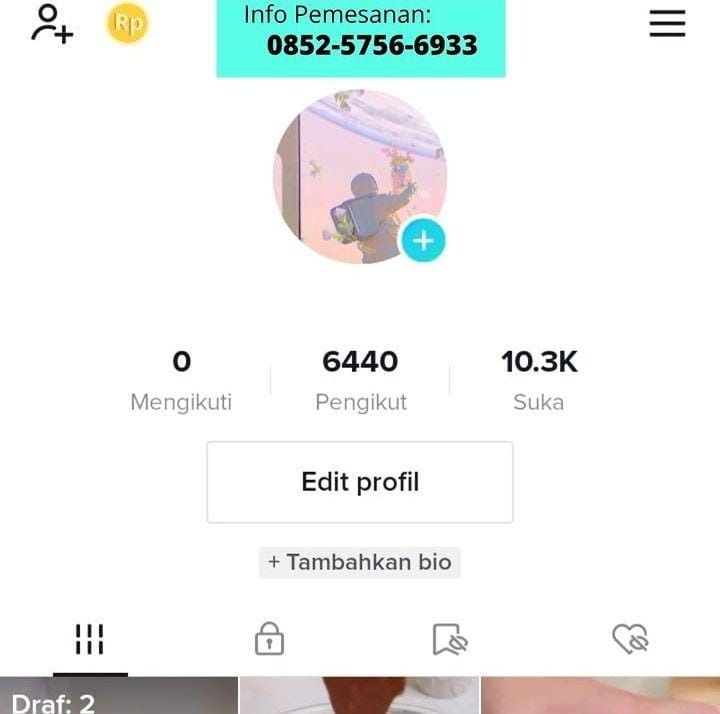Open the Pengikut followers list
The width and height of the screenshot is (720, 714).
click(360, 380)
